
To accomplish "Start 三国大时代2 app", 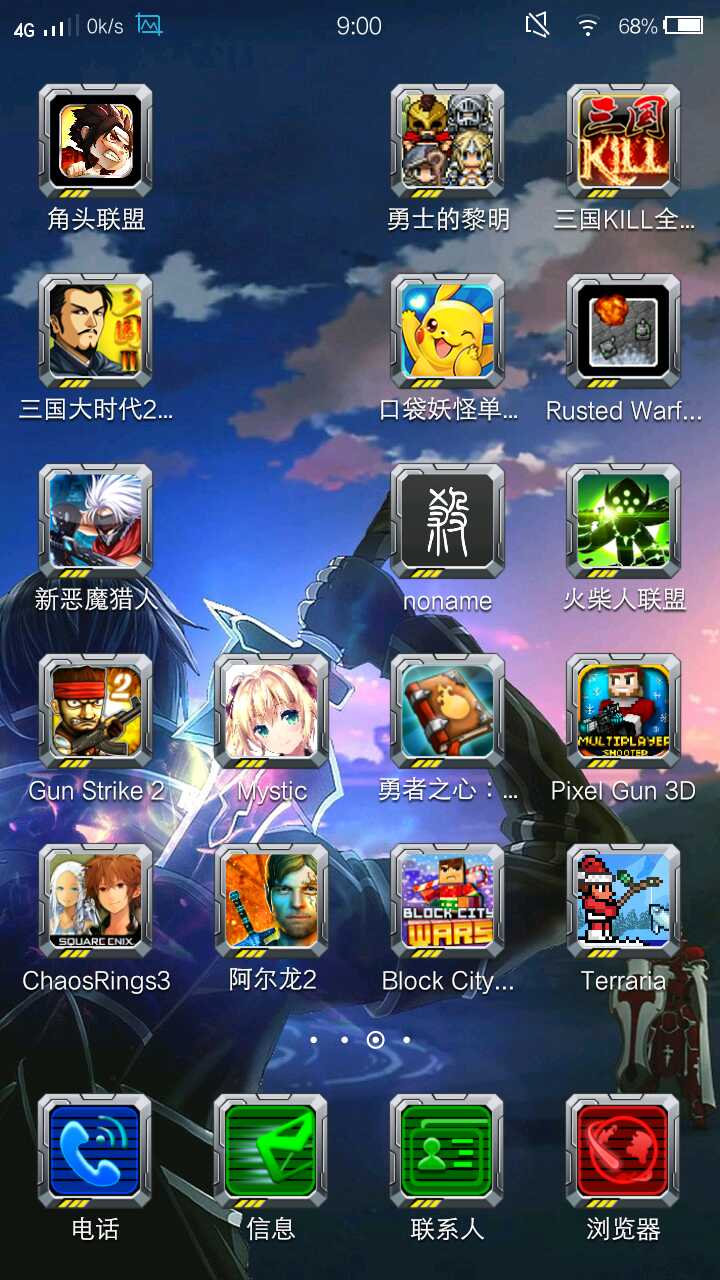I will pyautogui.click(x=96, y=331).
